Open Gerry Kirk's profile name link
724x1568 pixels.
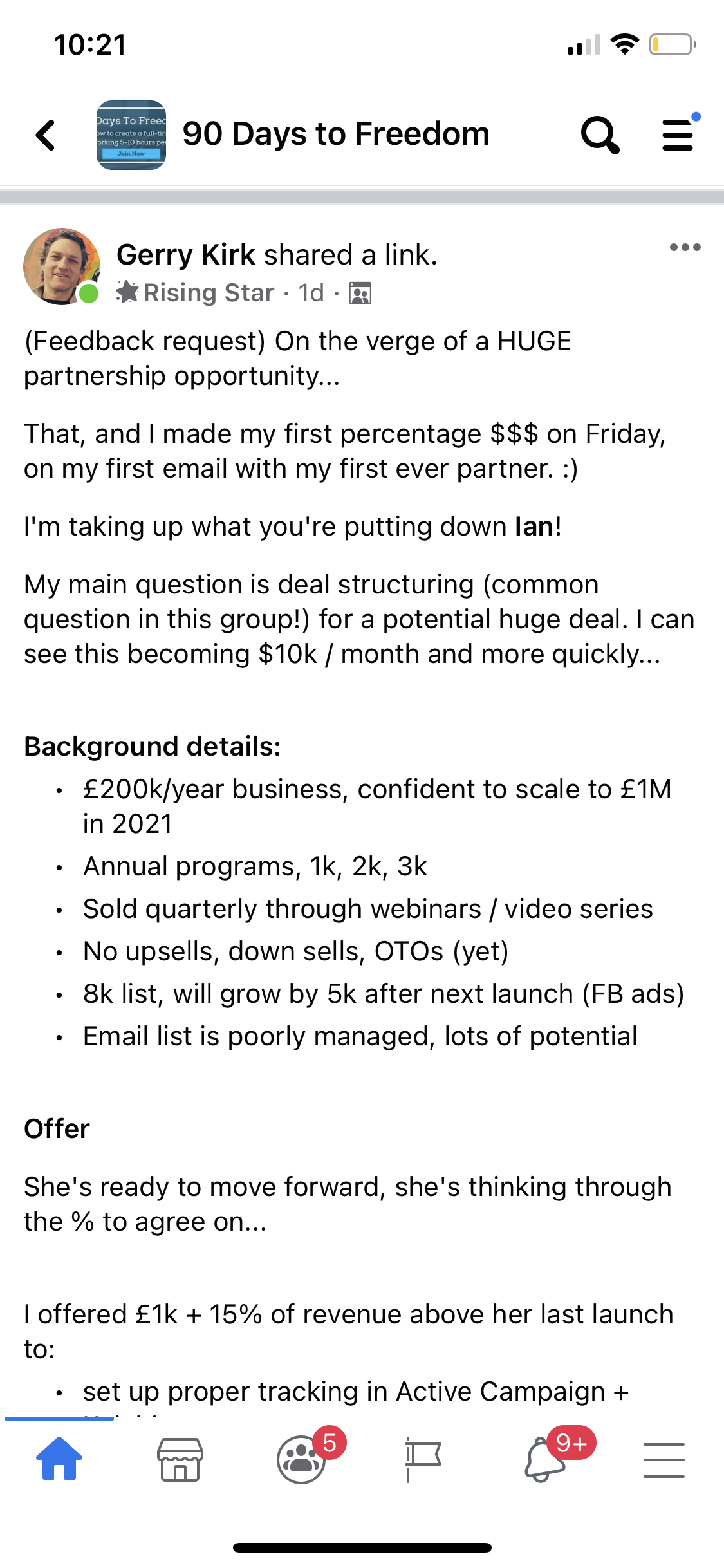186,255
